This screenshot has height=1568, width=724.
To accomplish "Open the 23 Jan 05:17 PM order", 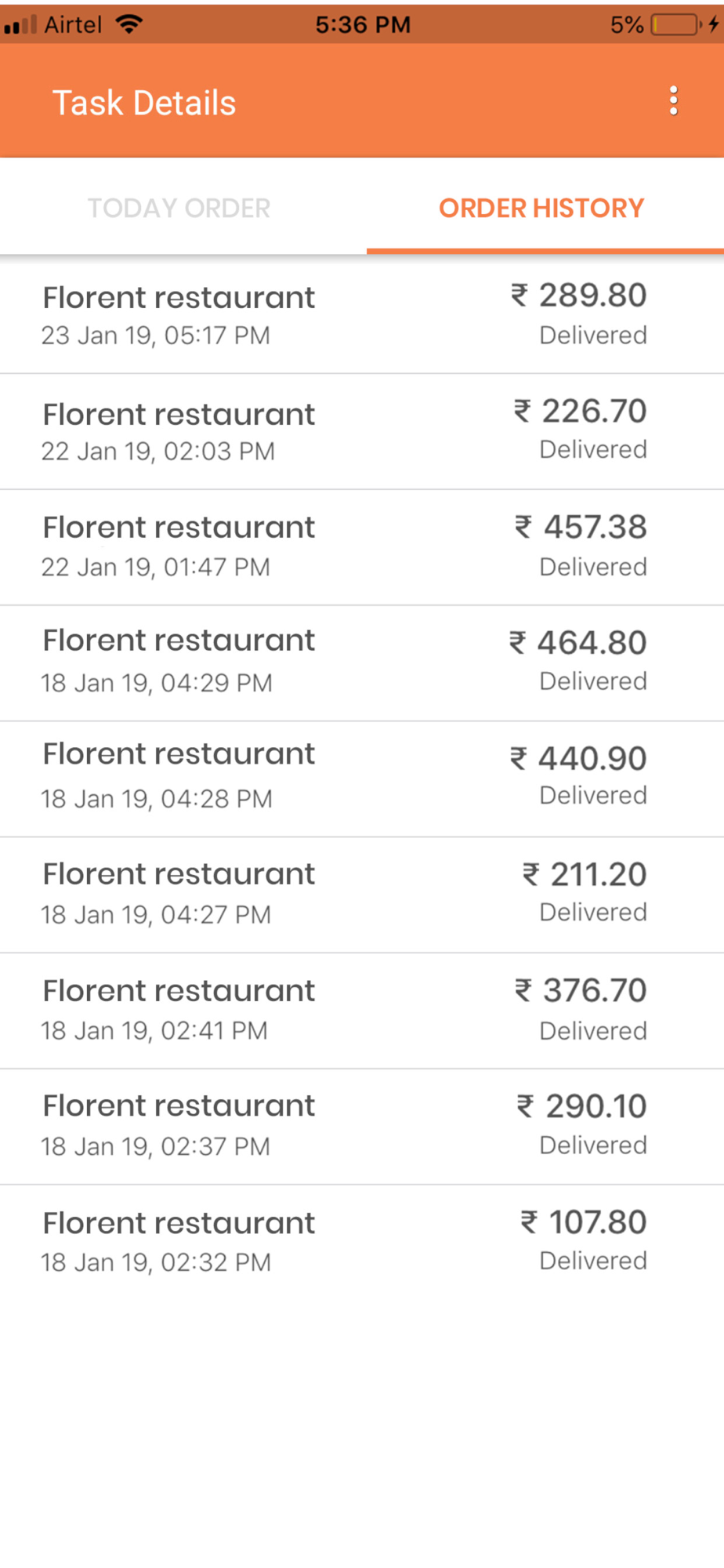I will pyautogui.click(x=362, y=315).
